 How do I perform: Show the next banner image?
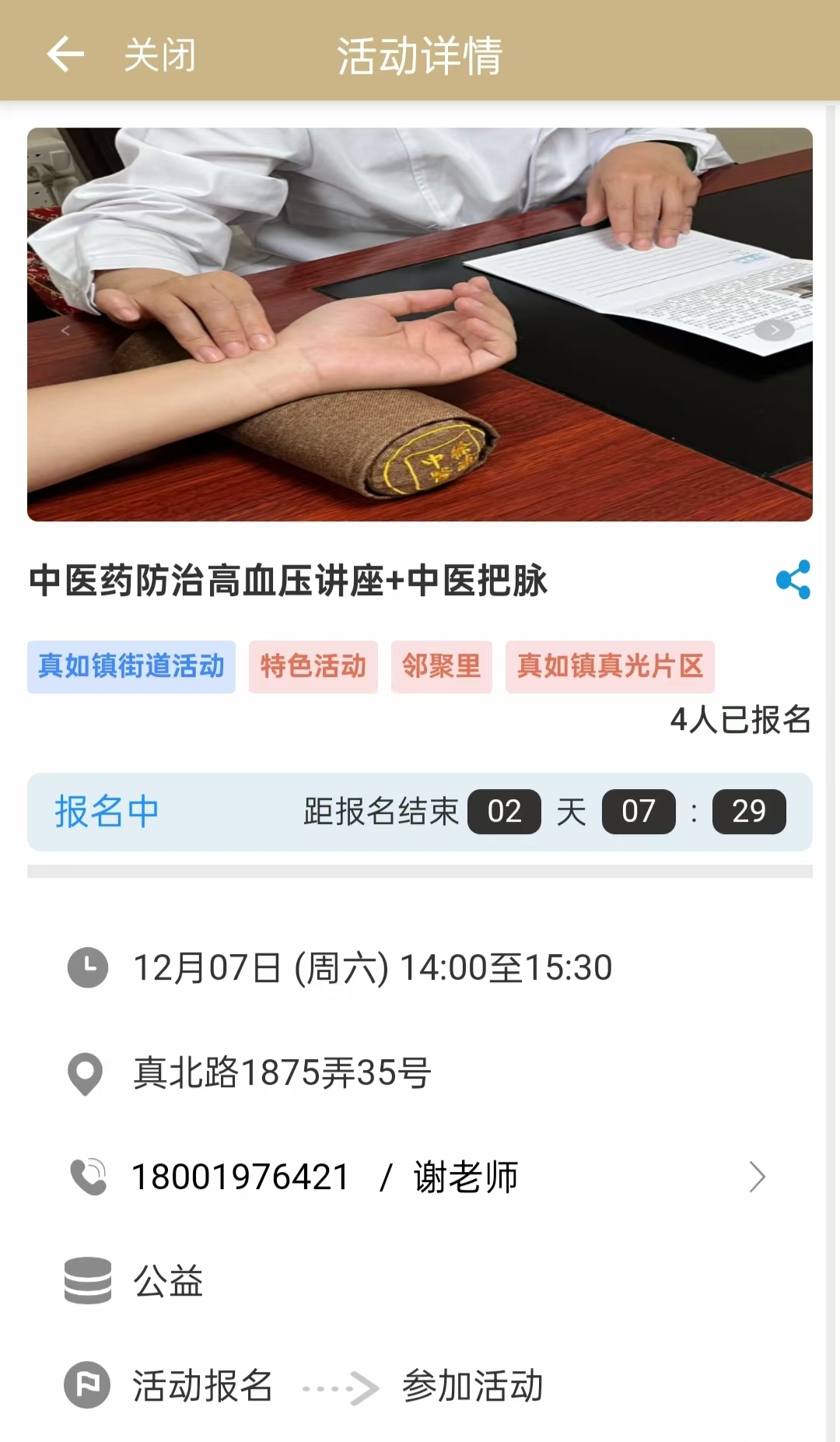774,330
